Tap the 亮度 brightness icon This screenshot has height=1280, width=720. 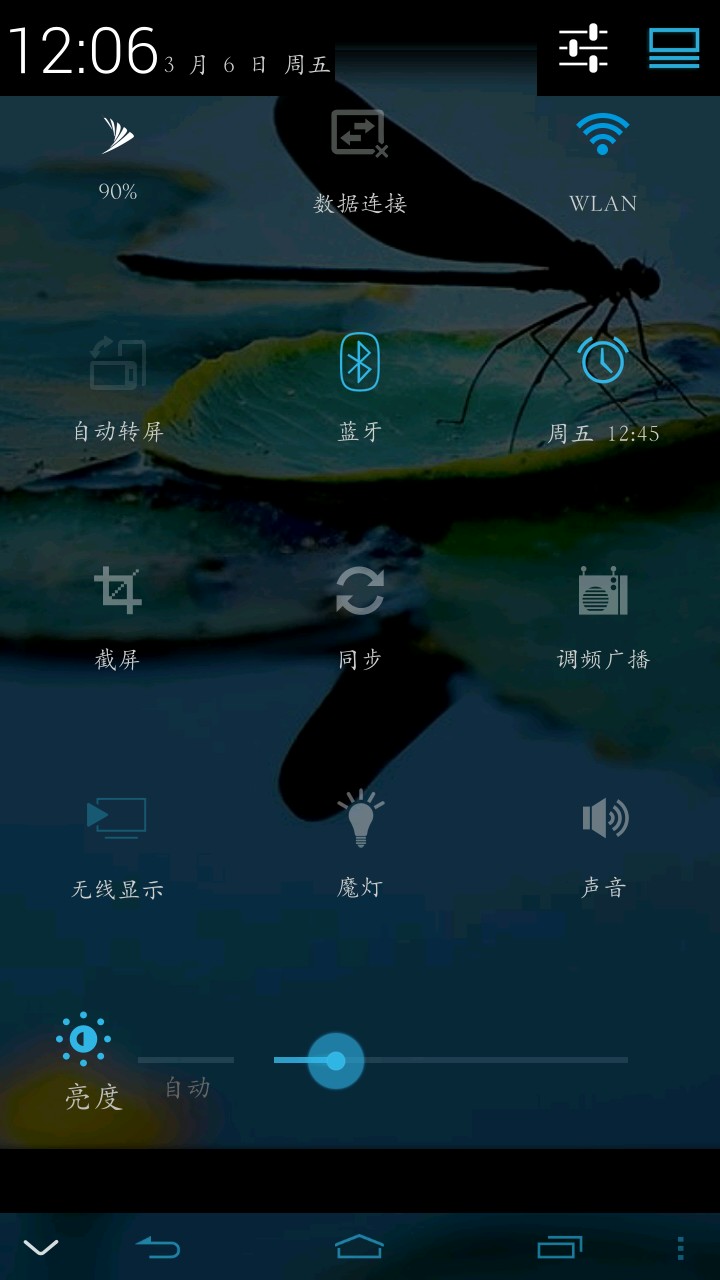click(85, 1040)
